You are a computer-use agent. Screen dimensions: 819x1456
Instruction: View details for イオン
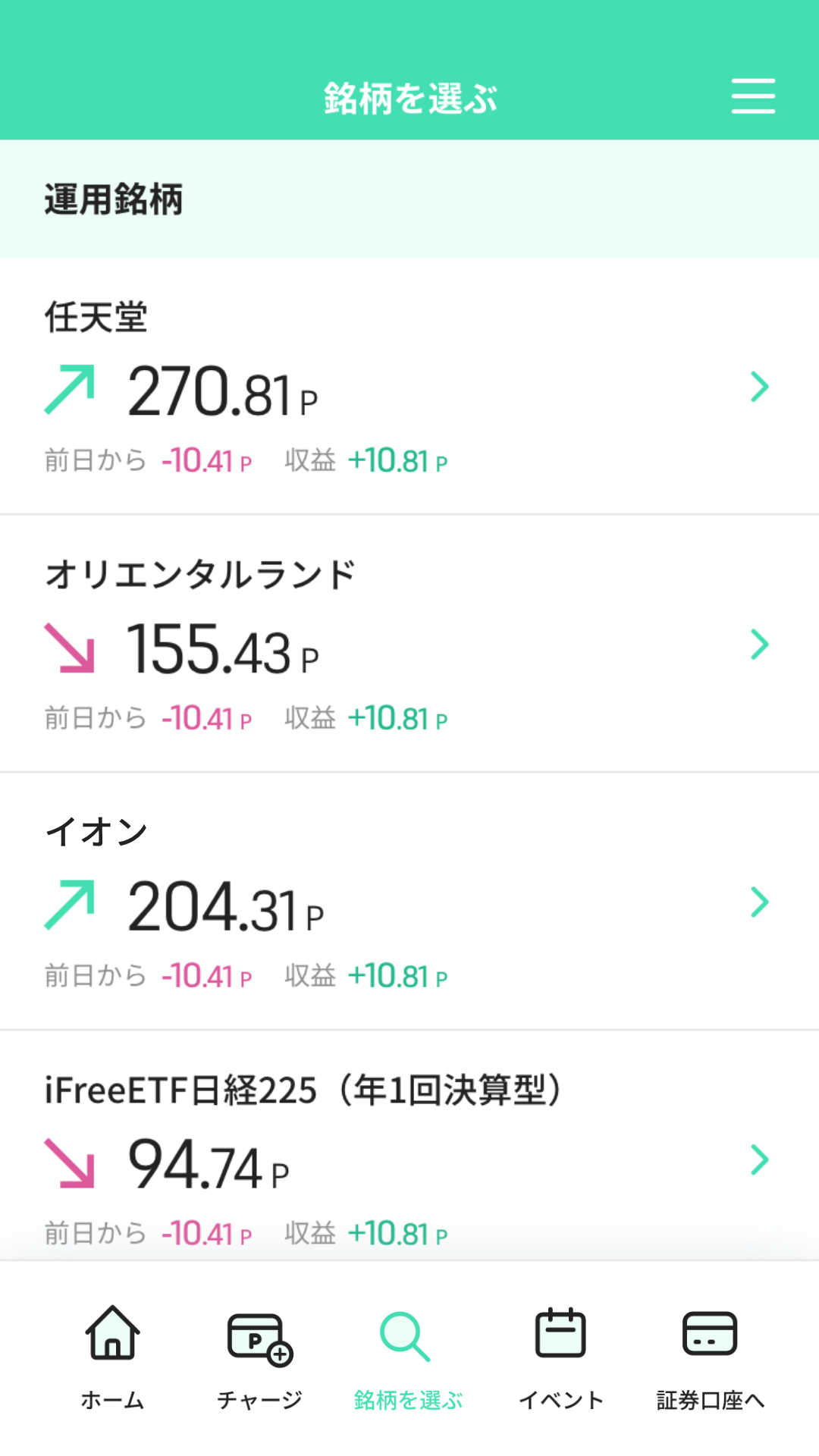pos(409,902)
